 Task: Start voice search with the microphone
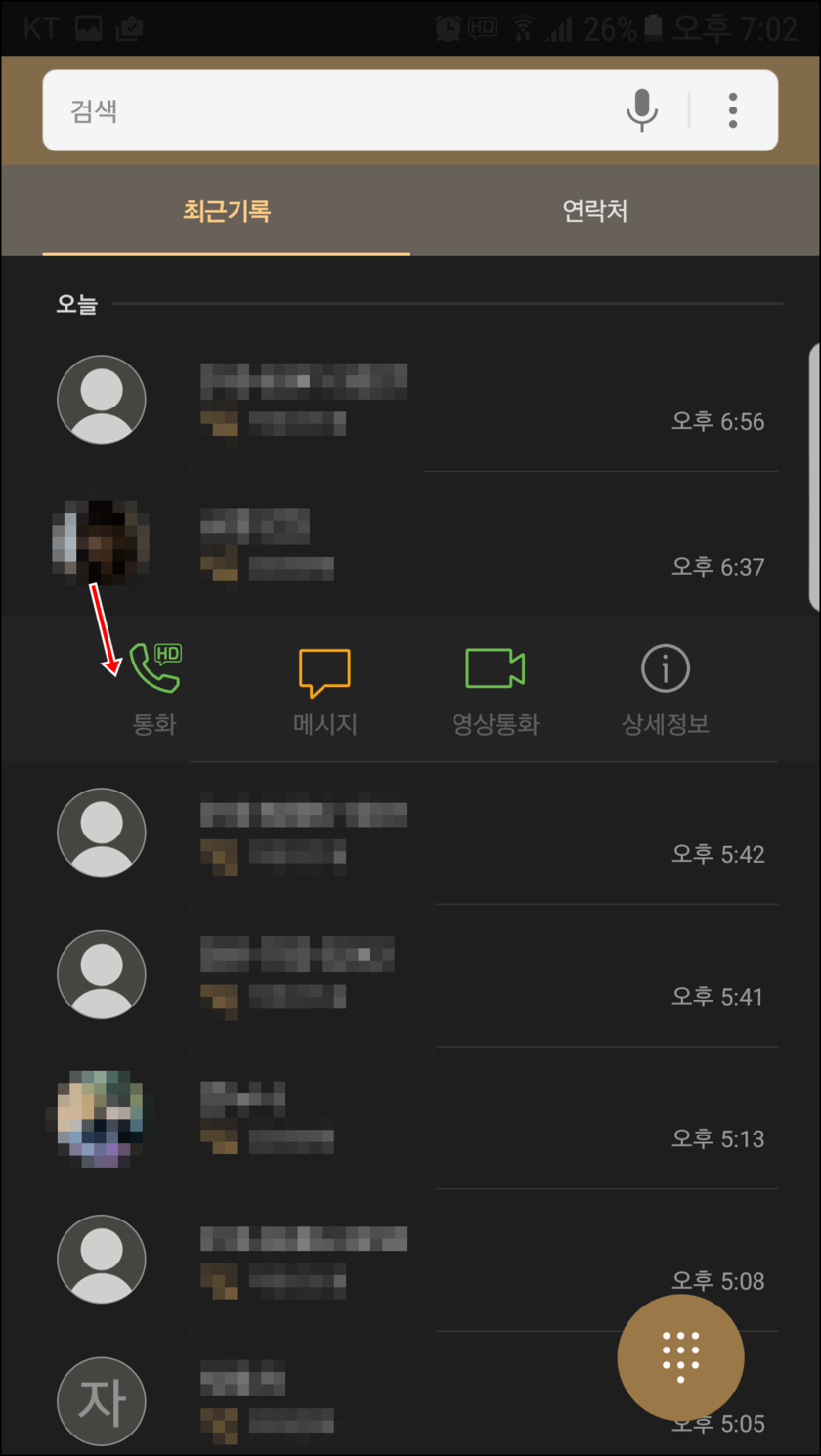point(642,110)
